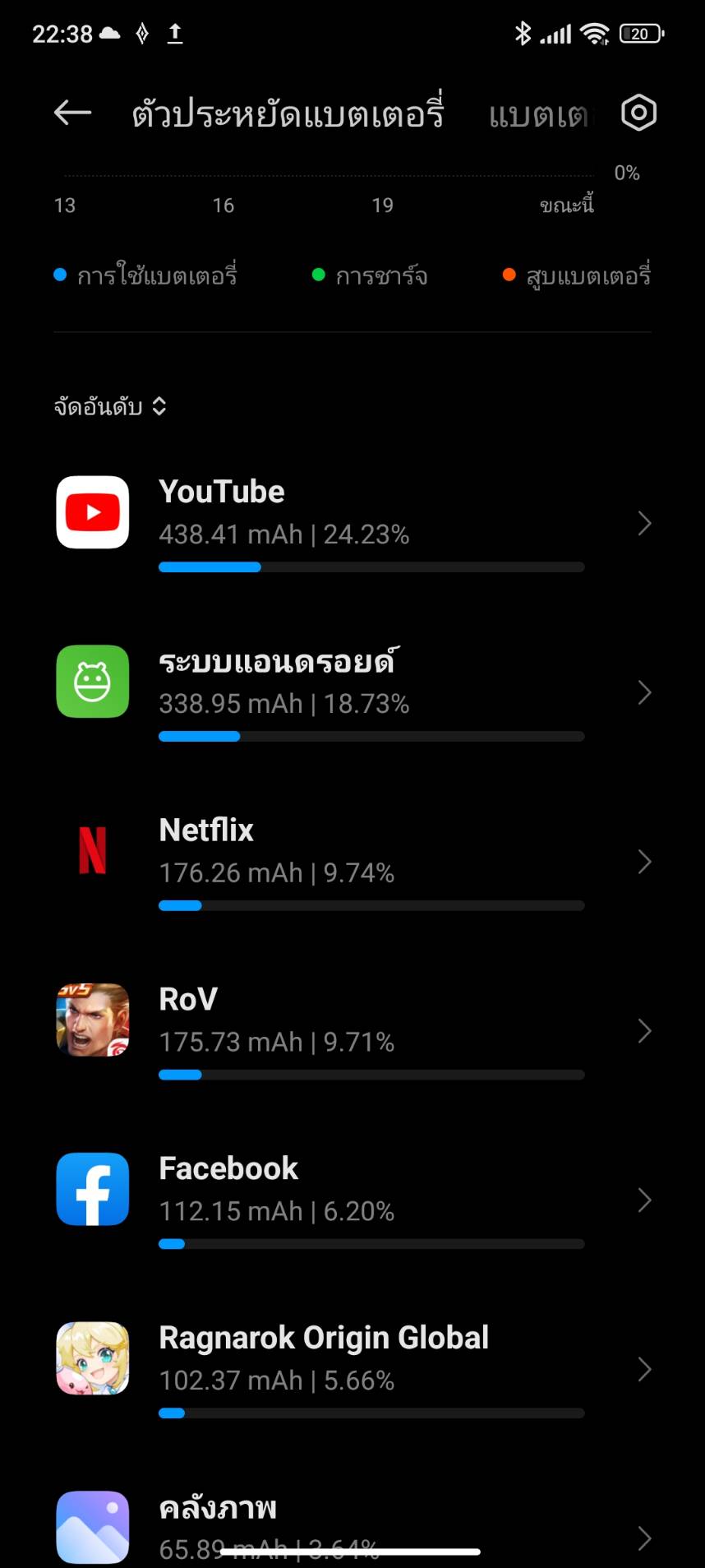The height and width of the screenshot is (1568, 705).
Task: Open คลังภาพ battery usage details
Action: click(353, 1525)
